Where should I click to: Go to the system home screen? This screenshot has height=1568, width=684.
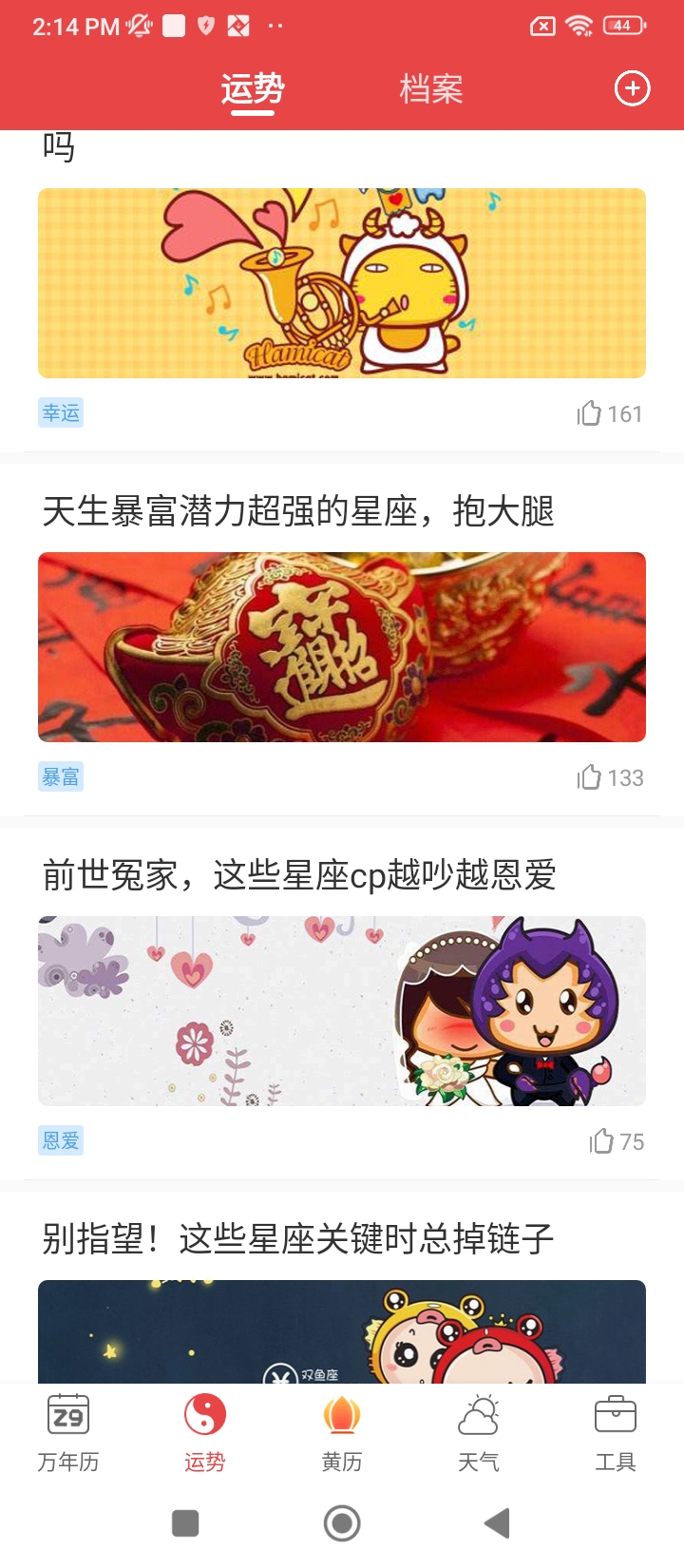point(342,1523)
